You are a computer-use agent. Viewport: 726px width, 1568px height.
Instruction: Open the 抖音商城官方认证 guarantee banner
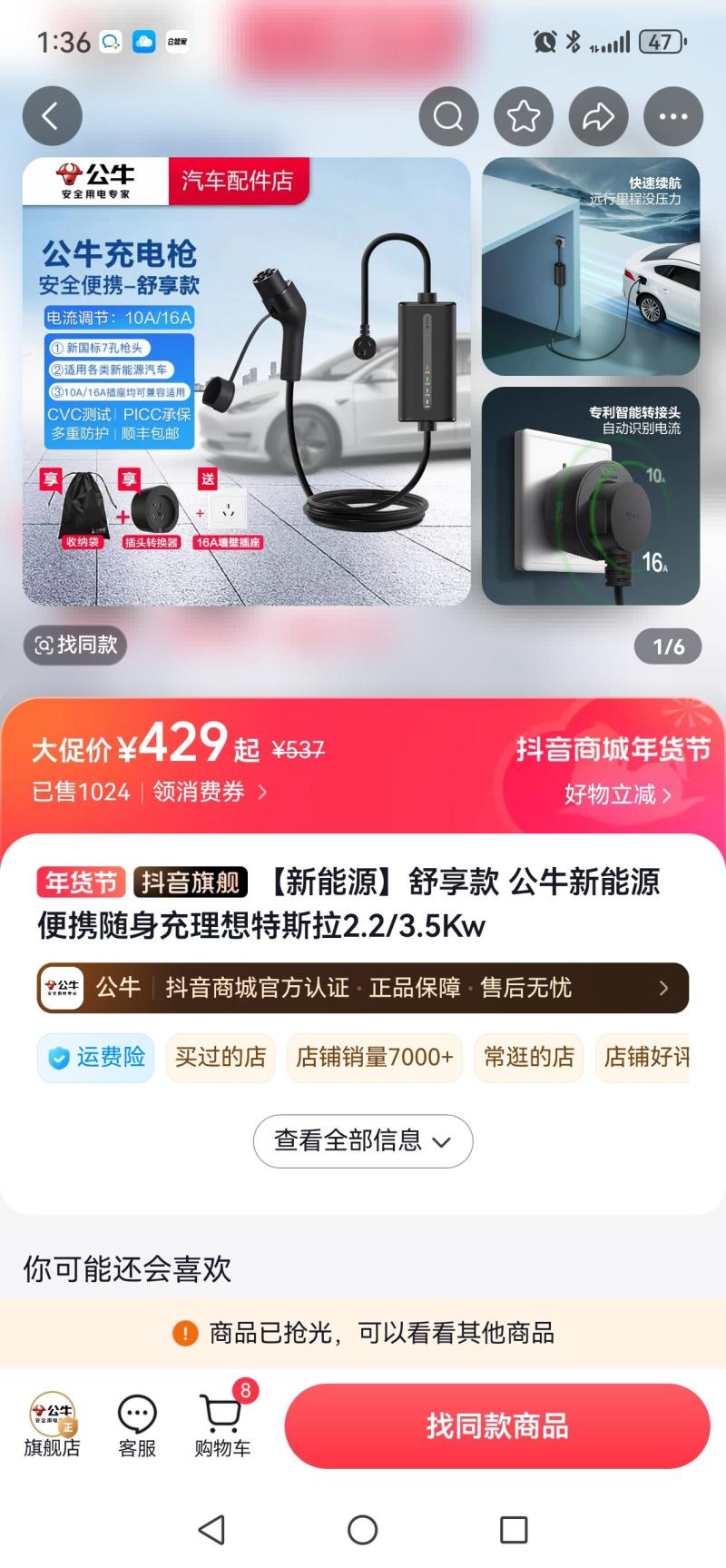363,988
